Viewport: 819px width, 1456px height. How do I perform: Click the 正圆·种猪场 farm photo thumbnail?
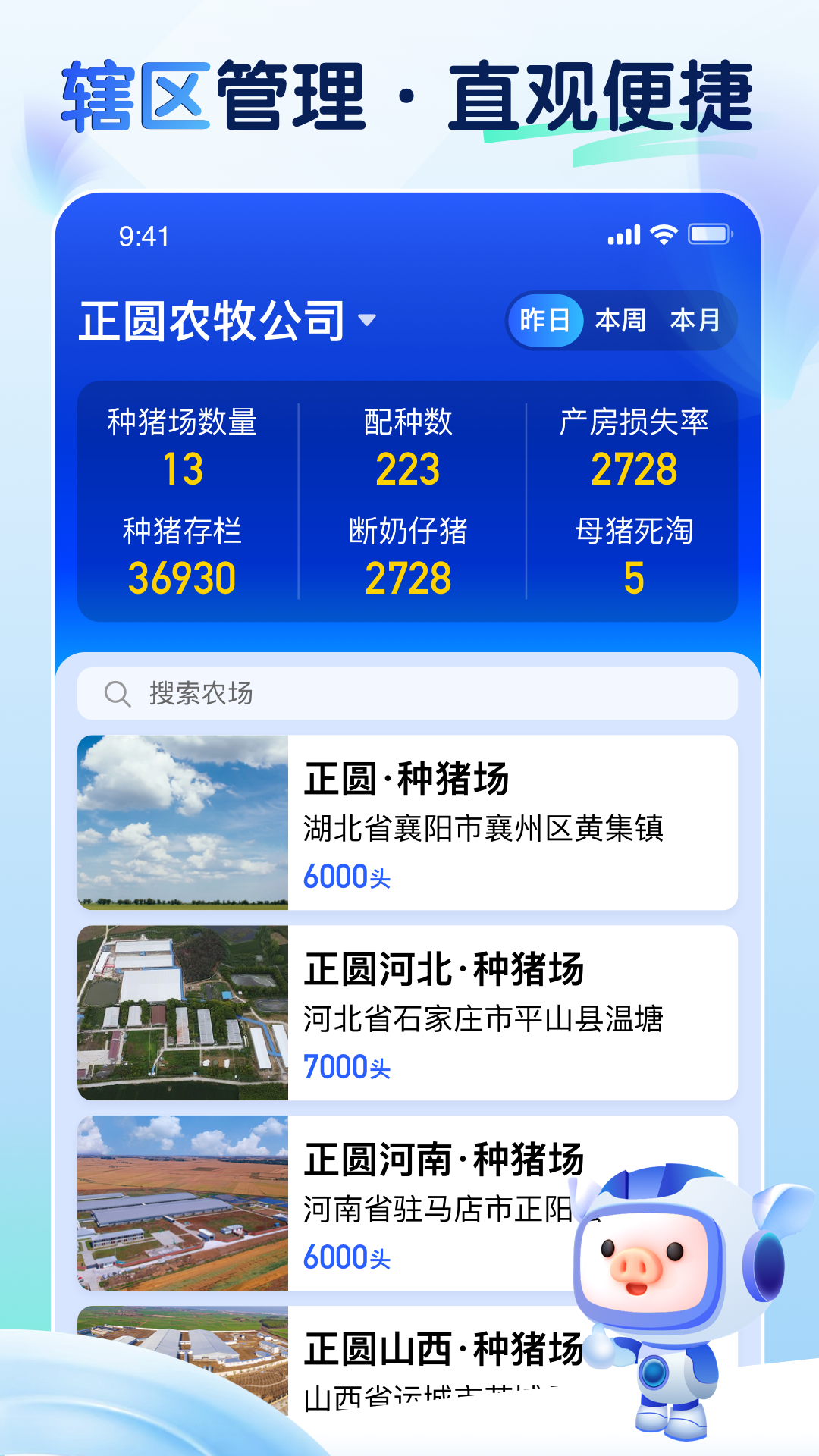(x=182, y=823)
